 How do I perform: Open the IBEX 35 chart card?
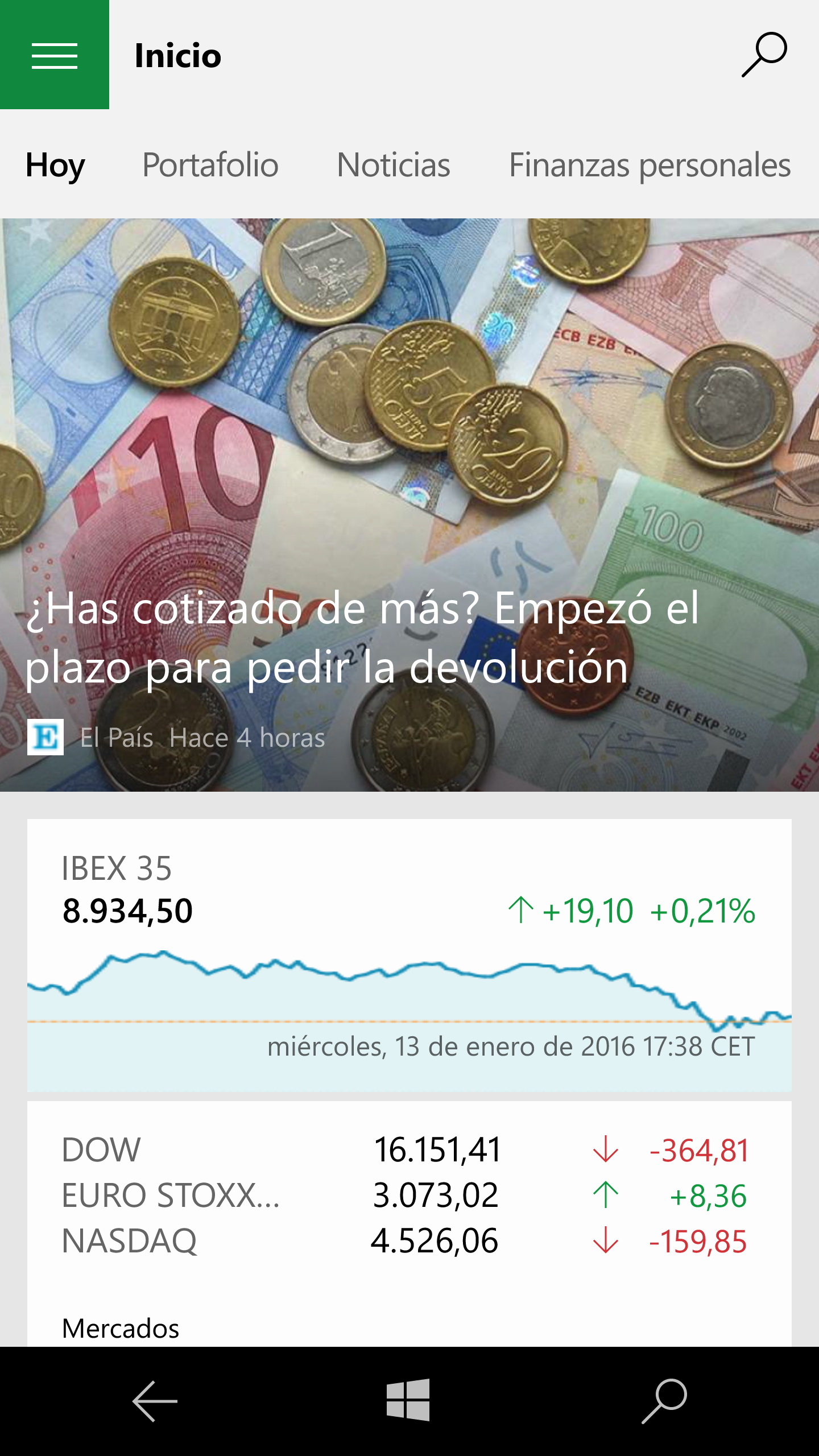pyautogui.click(x=409, y=955)
